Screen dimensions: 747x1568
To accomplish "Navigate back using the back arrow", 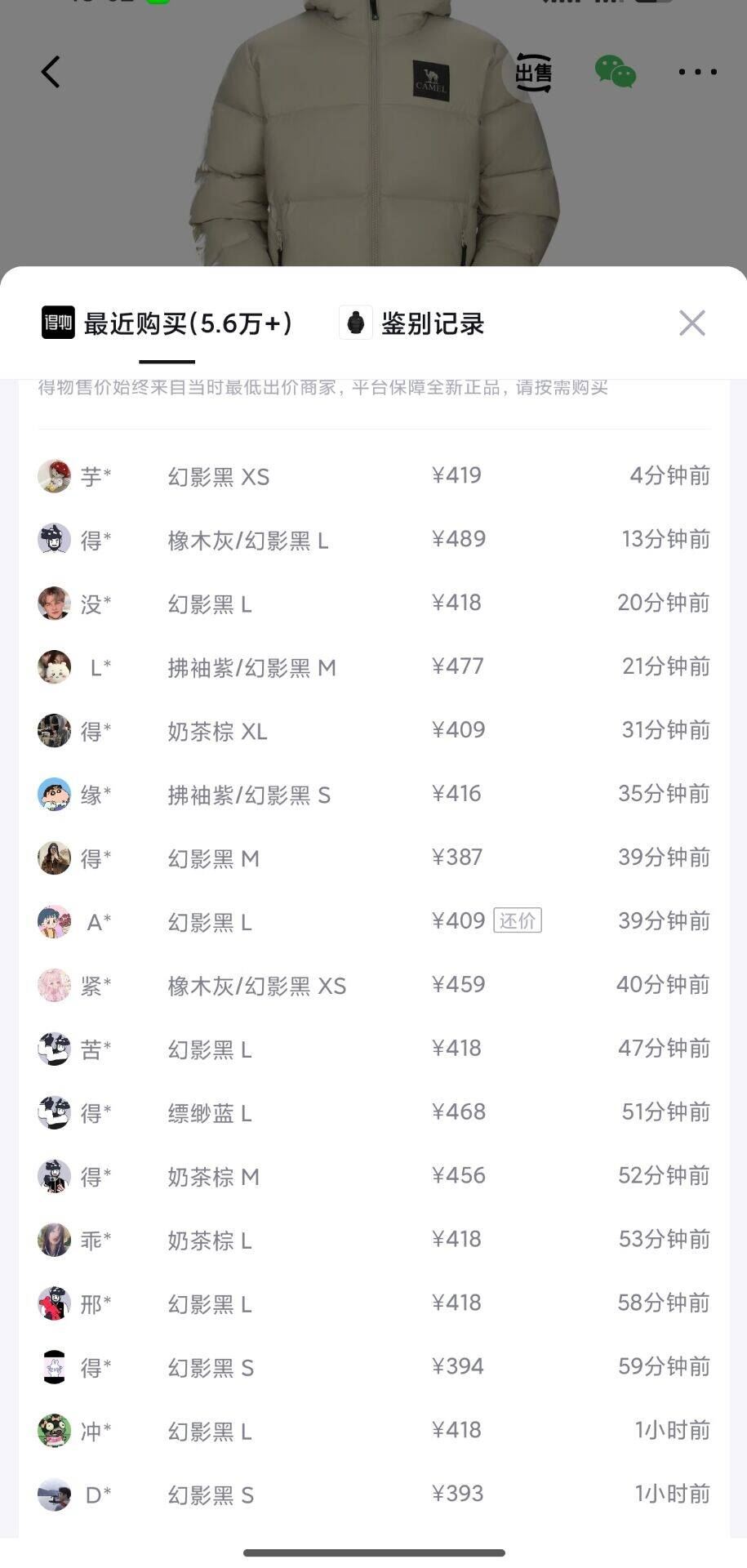I will pos(51,72).
